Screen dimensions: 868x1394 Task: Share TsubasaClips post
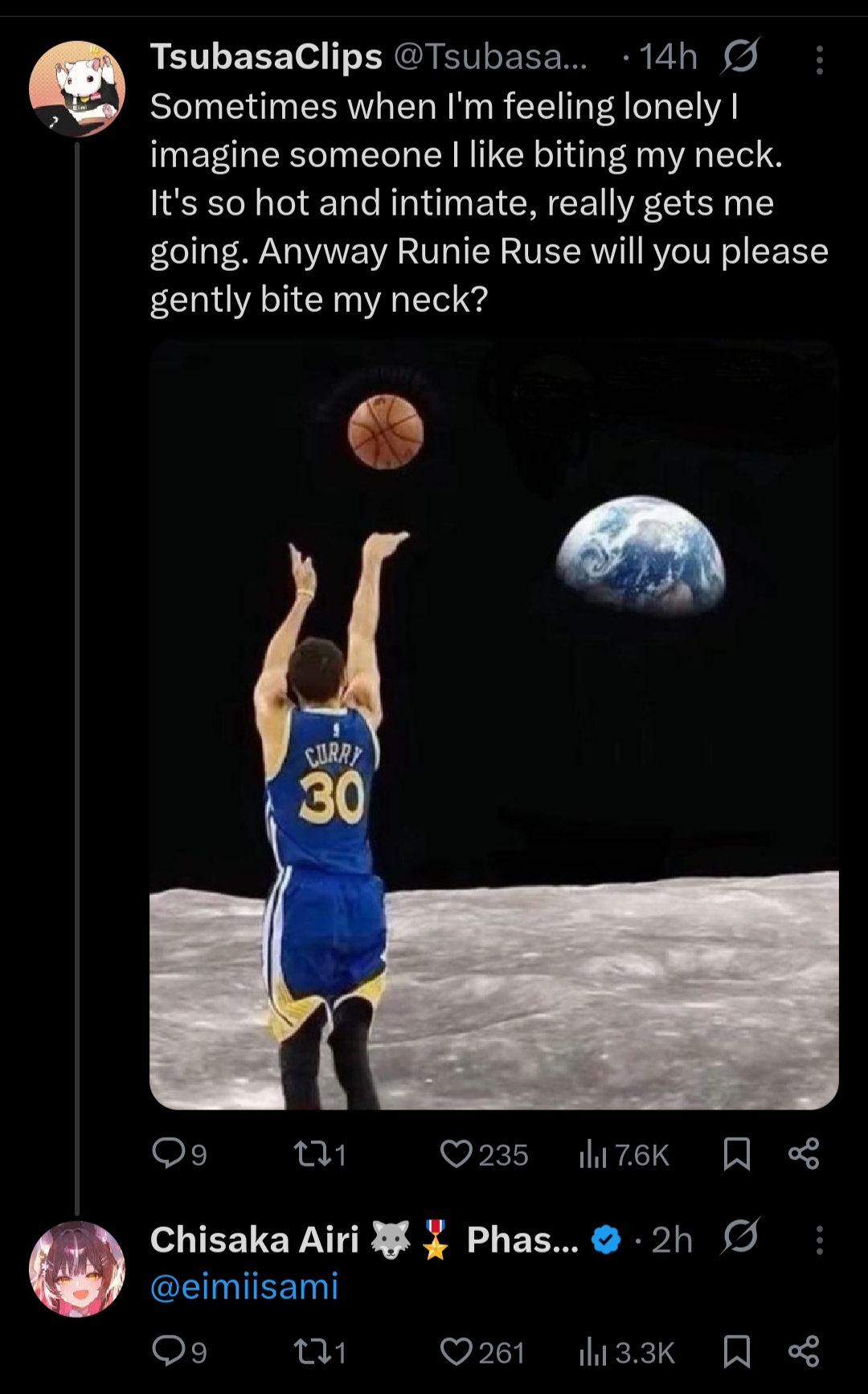[x=804, y=1154]
